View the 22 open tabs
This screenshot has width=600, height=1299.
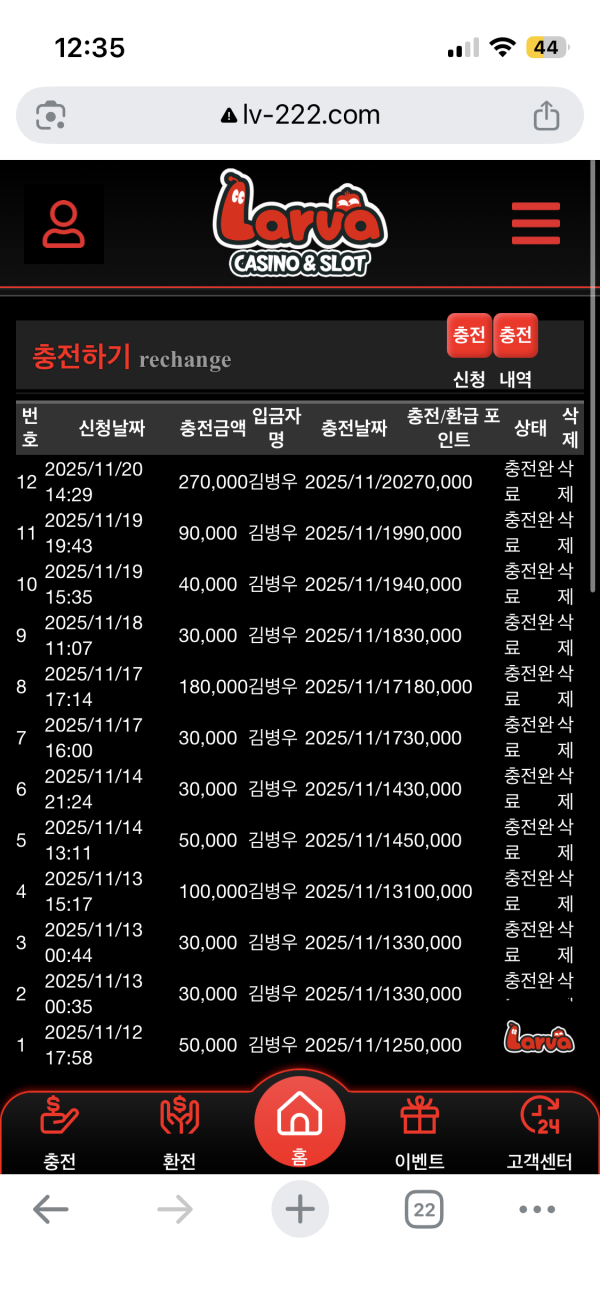(424, 1210)
